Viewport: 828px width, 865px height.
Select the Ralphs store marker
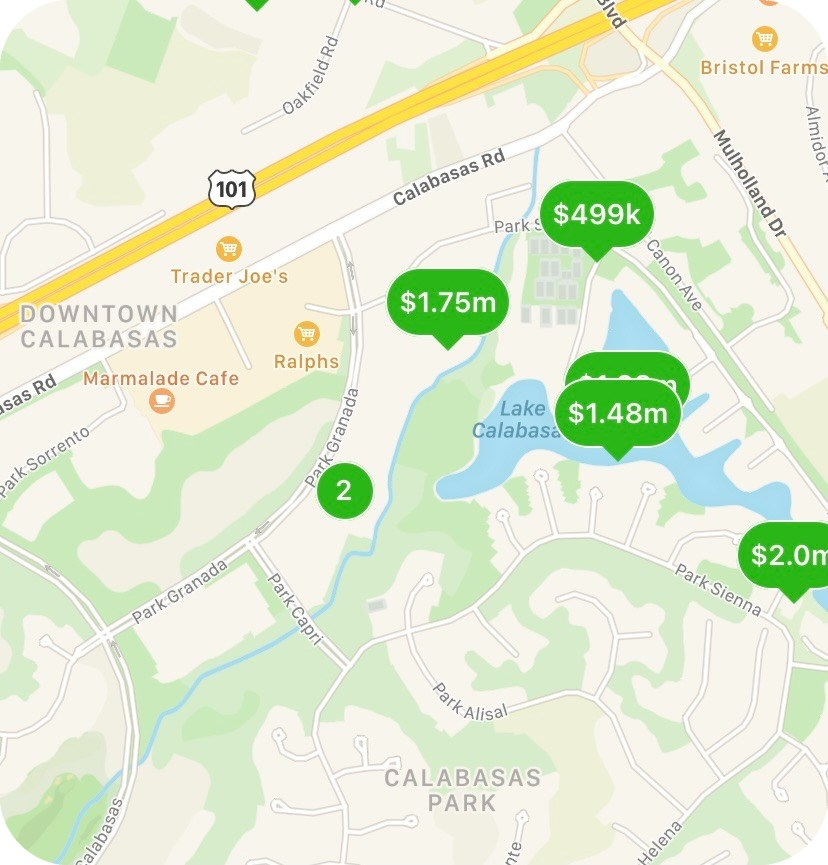[306, 334]
